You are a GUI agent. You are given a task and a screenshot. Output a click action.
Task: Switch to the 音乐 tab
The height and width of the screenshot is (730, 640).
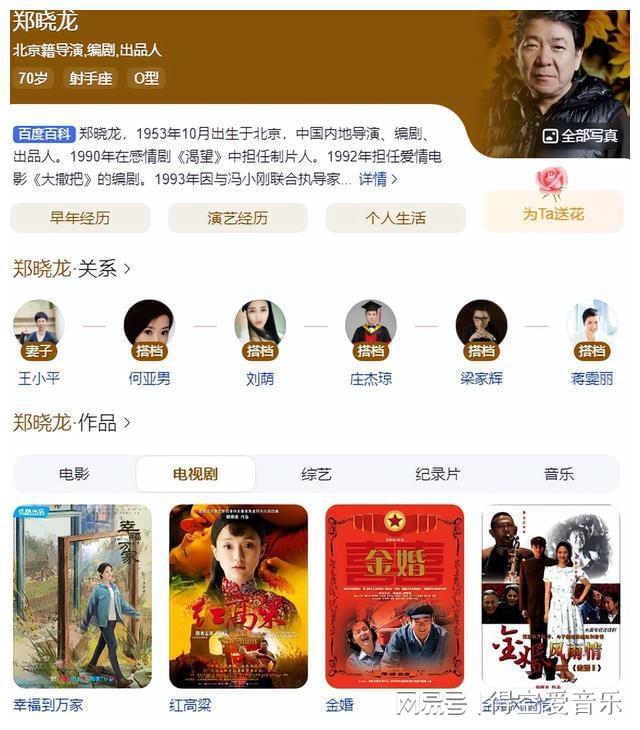[559, 474]
